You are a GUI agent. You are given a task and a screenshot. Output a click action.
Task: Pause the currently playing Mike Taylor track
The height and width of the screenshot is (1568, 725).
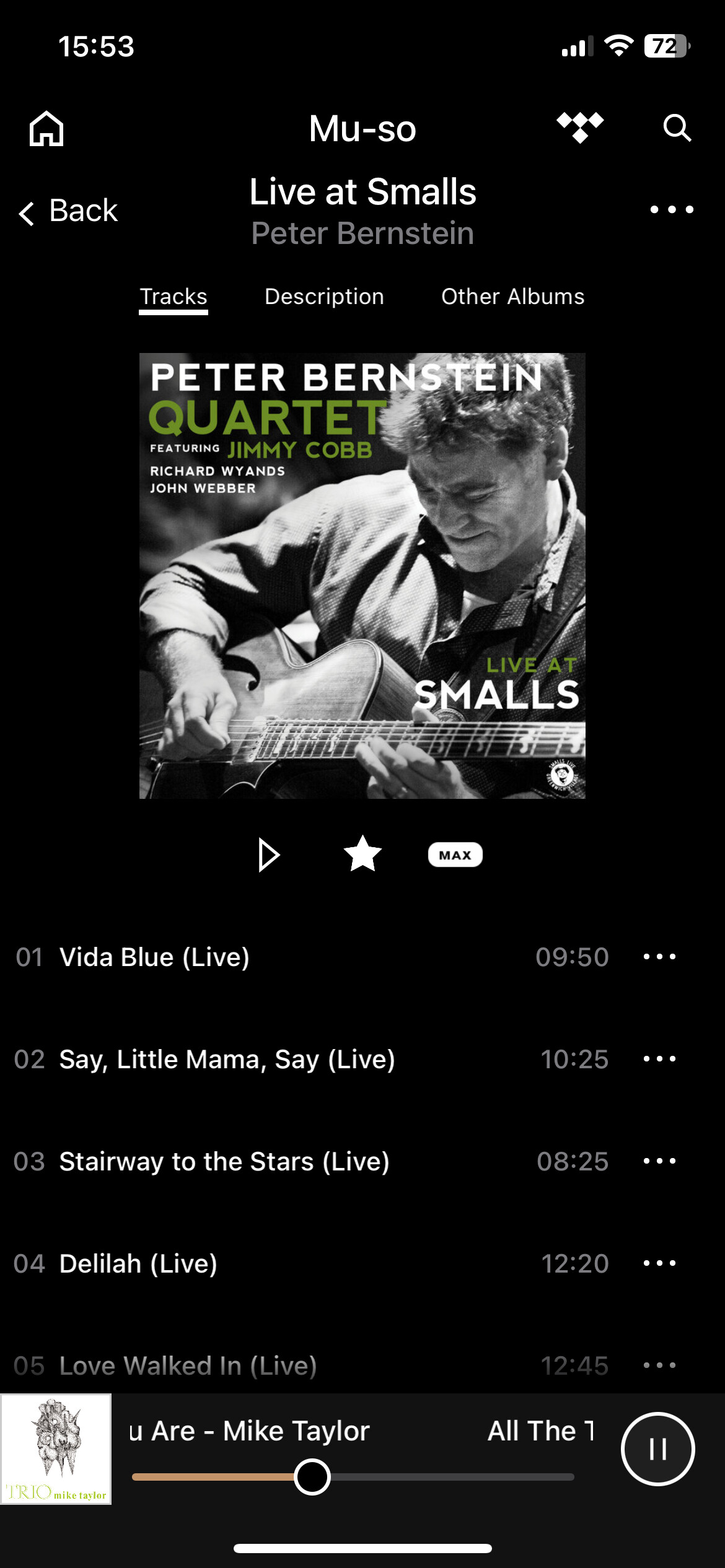[x=657, y=1449]
